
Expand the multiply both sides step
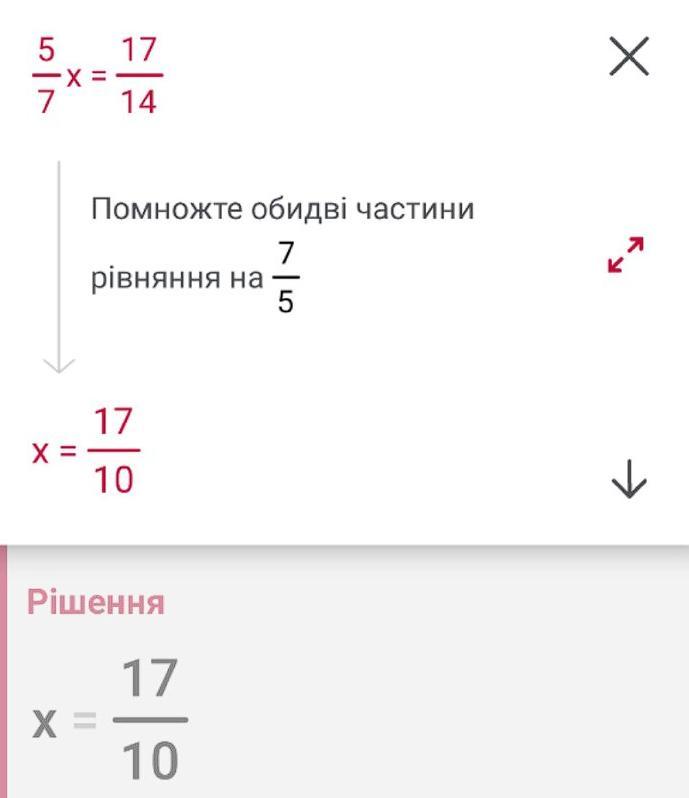pos(627,255)
